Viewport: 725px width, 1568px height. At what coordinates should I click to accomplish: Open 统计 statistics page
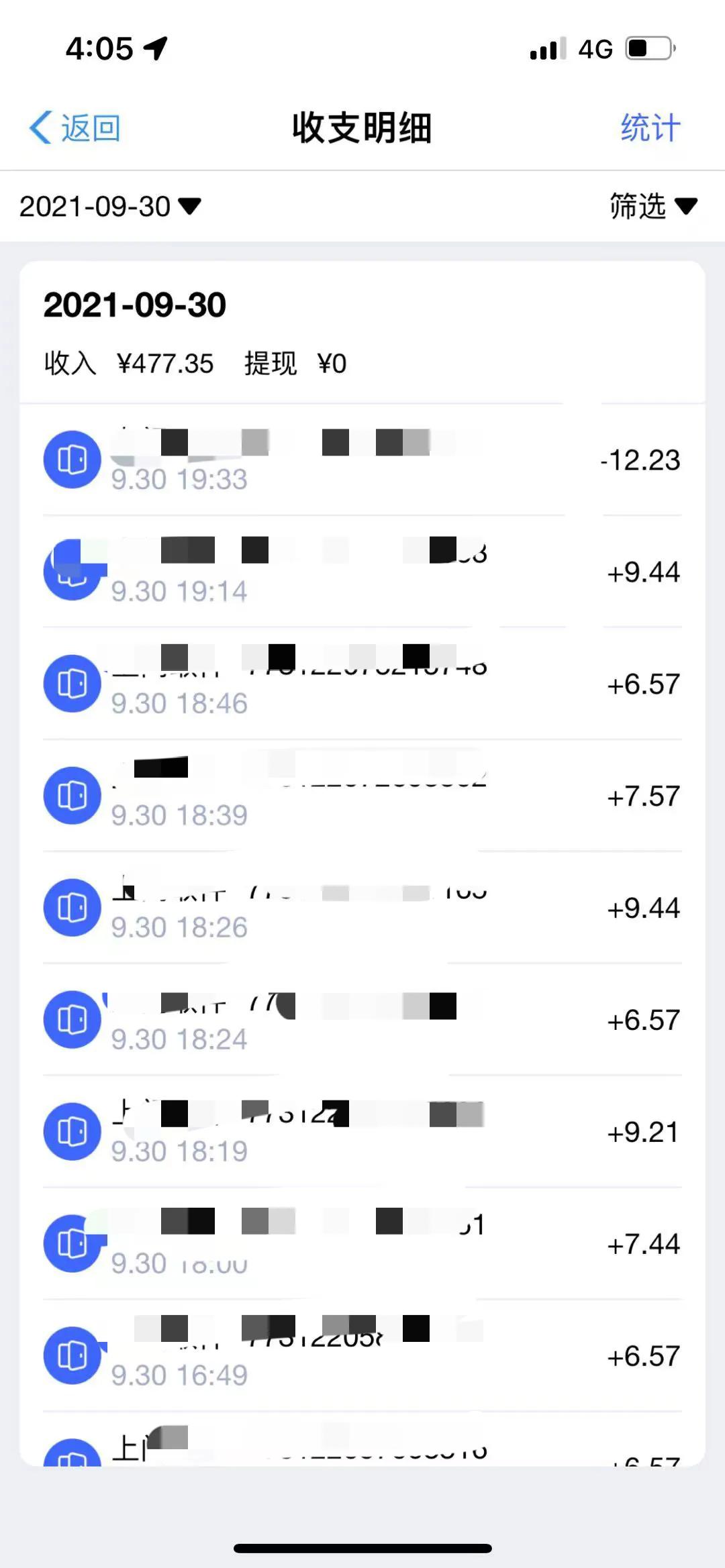point(649,127)
